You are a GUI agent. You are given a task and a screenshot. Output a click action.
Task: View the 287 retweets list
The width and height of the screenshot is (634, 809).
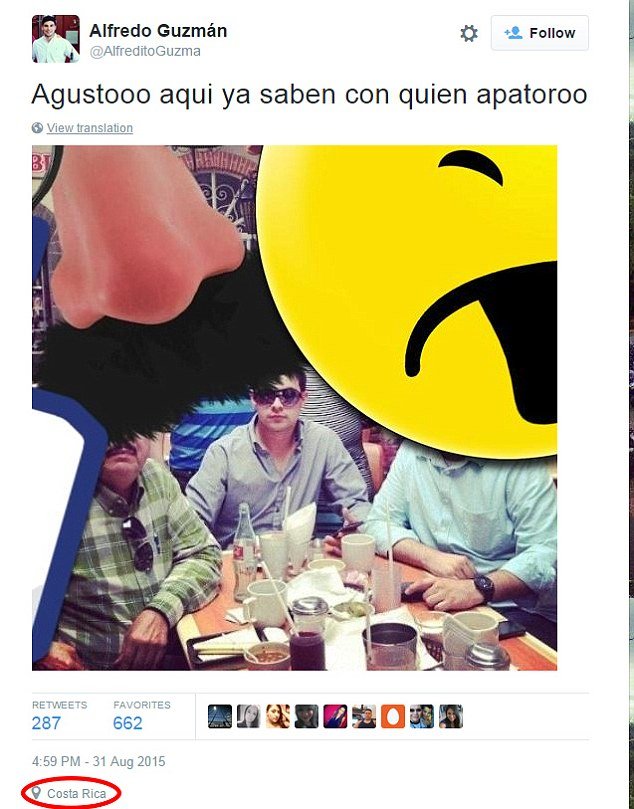(46, 722)
